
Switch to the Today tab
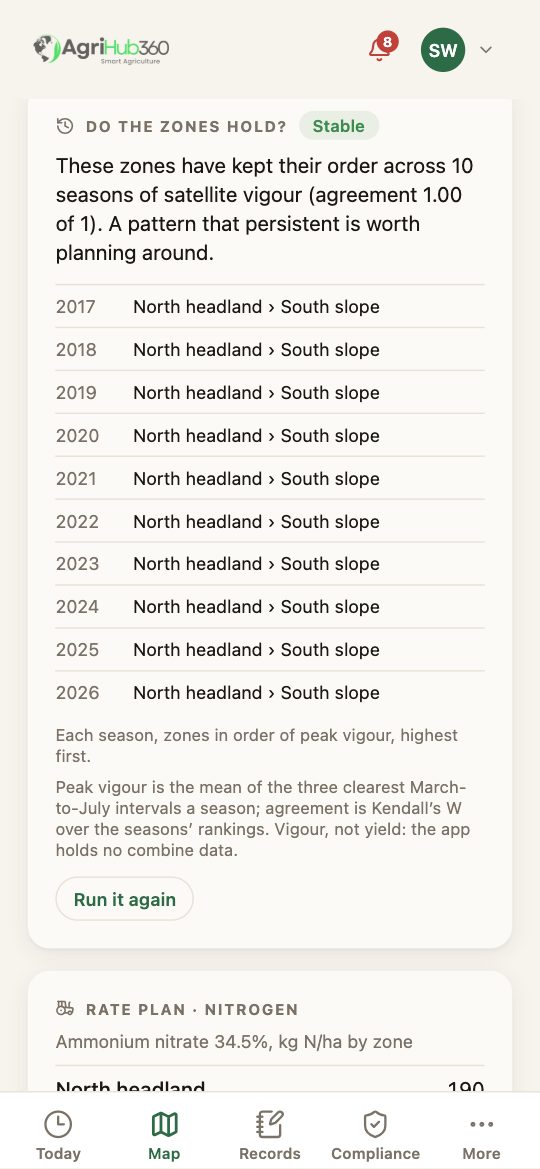coord(58,1135)
